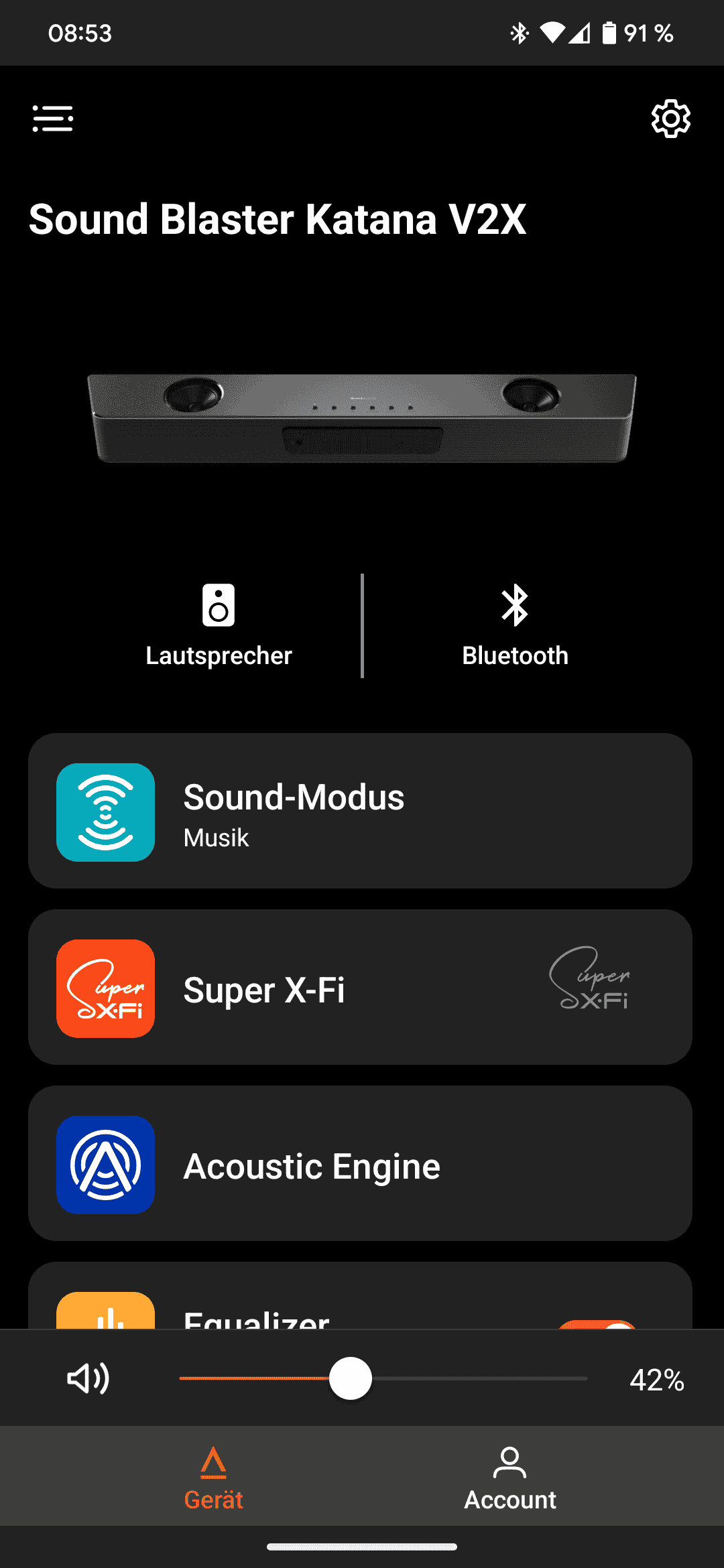724x1568 pixels.
Task: Select the Lautsprecher output
Action: pos(219,626)
